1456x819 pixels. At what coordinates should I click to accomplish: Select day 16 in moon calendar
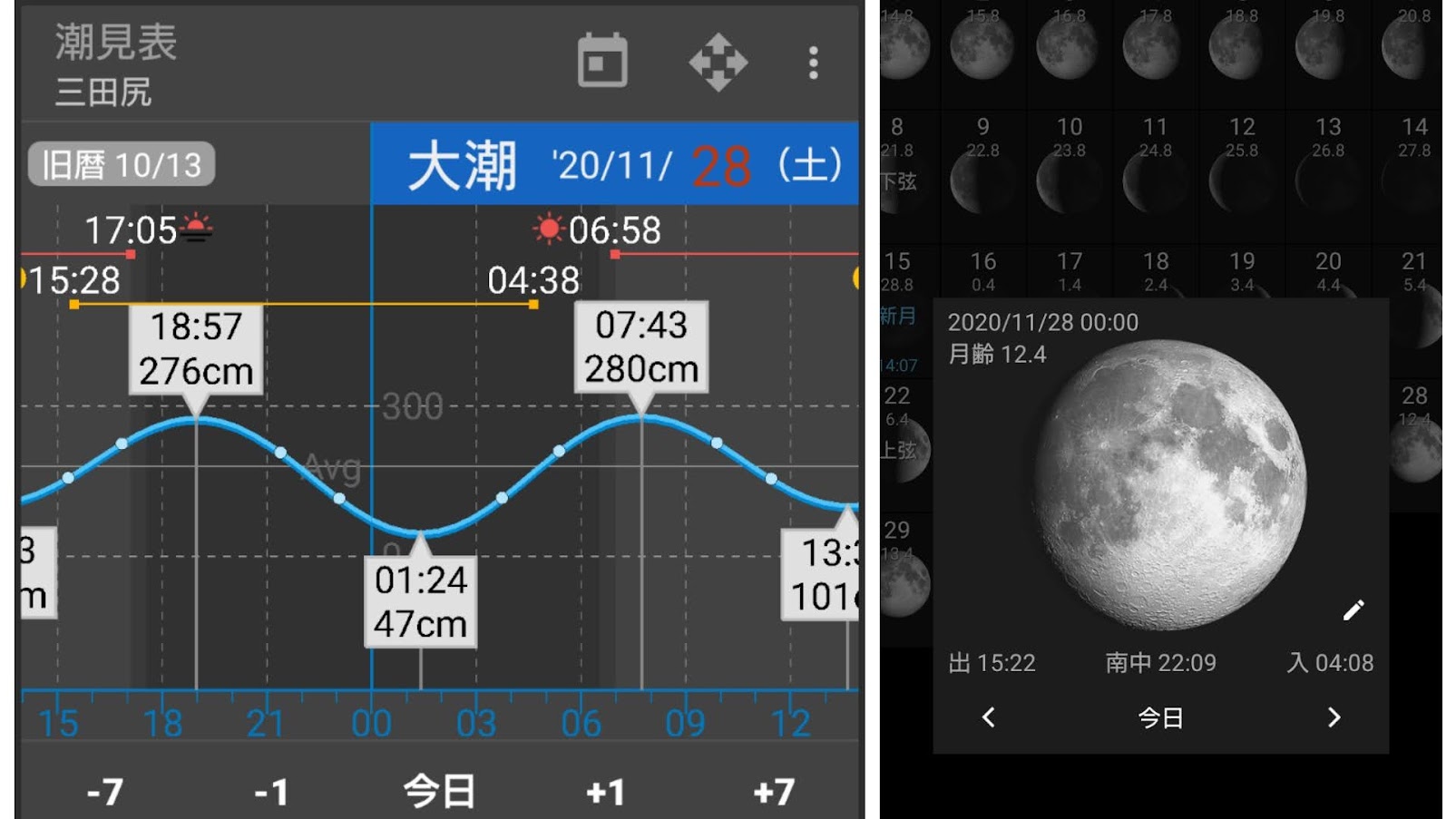(982, 270)
